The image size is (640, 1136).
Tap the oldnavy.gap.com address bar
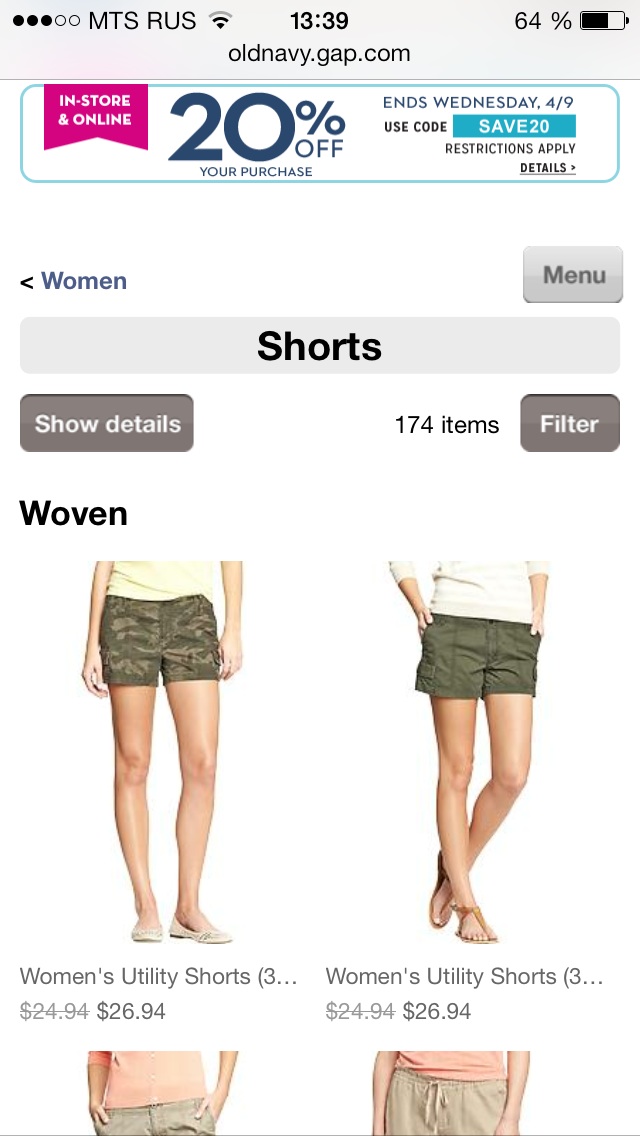pyautogui.click(x=320, y=53)
